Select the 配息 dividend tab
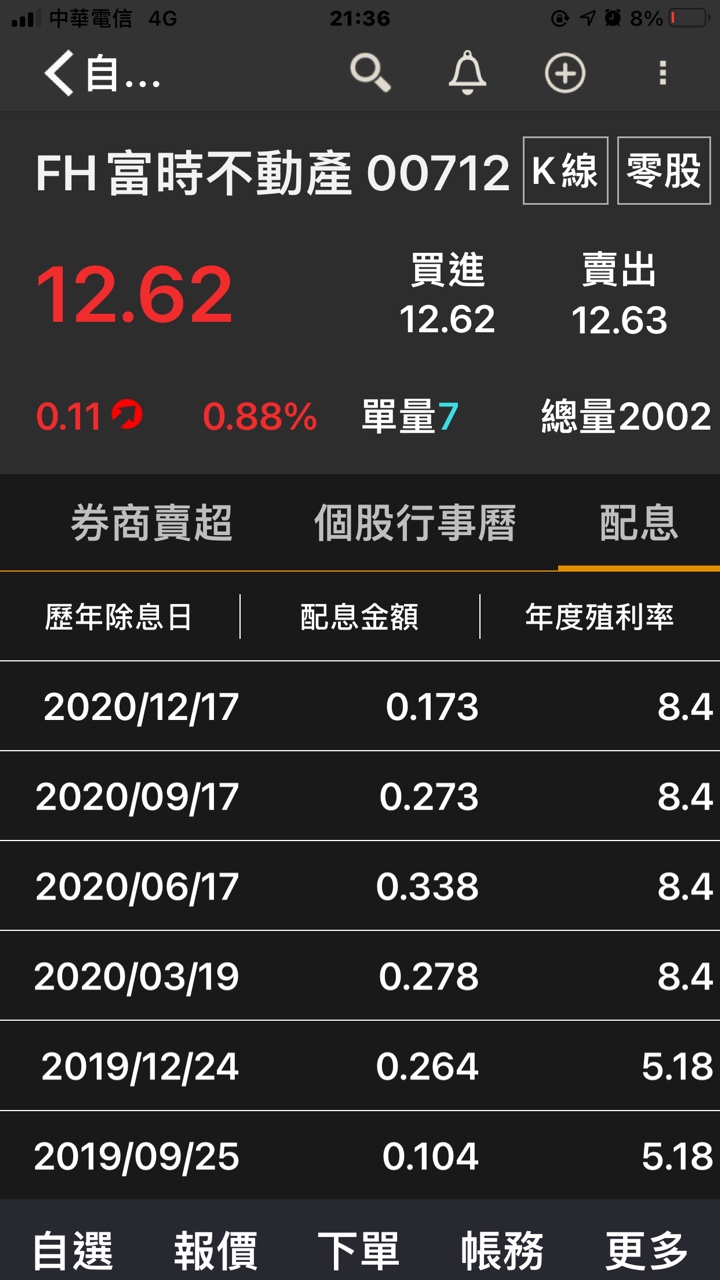This screenshot has height=1280, width=720. [638, 523]
